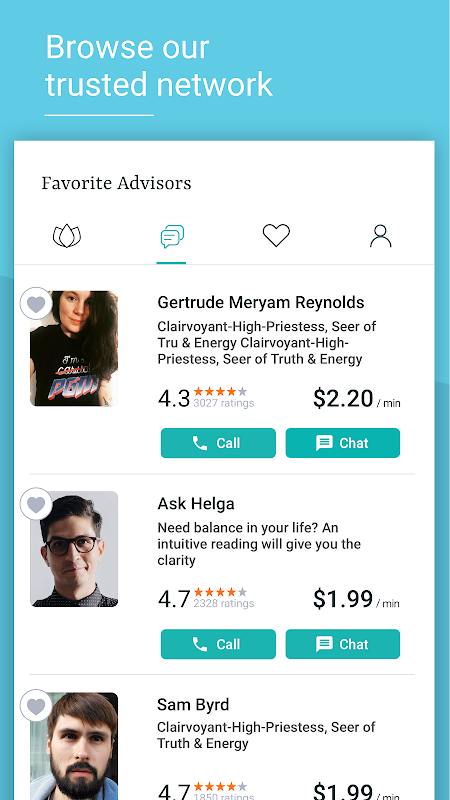
Task: Start a chat with Gertrude Meryam Reynolds
Action: [x=343, y=443]
